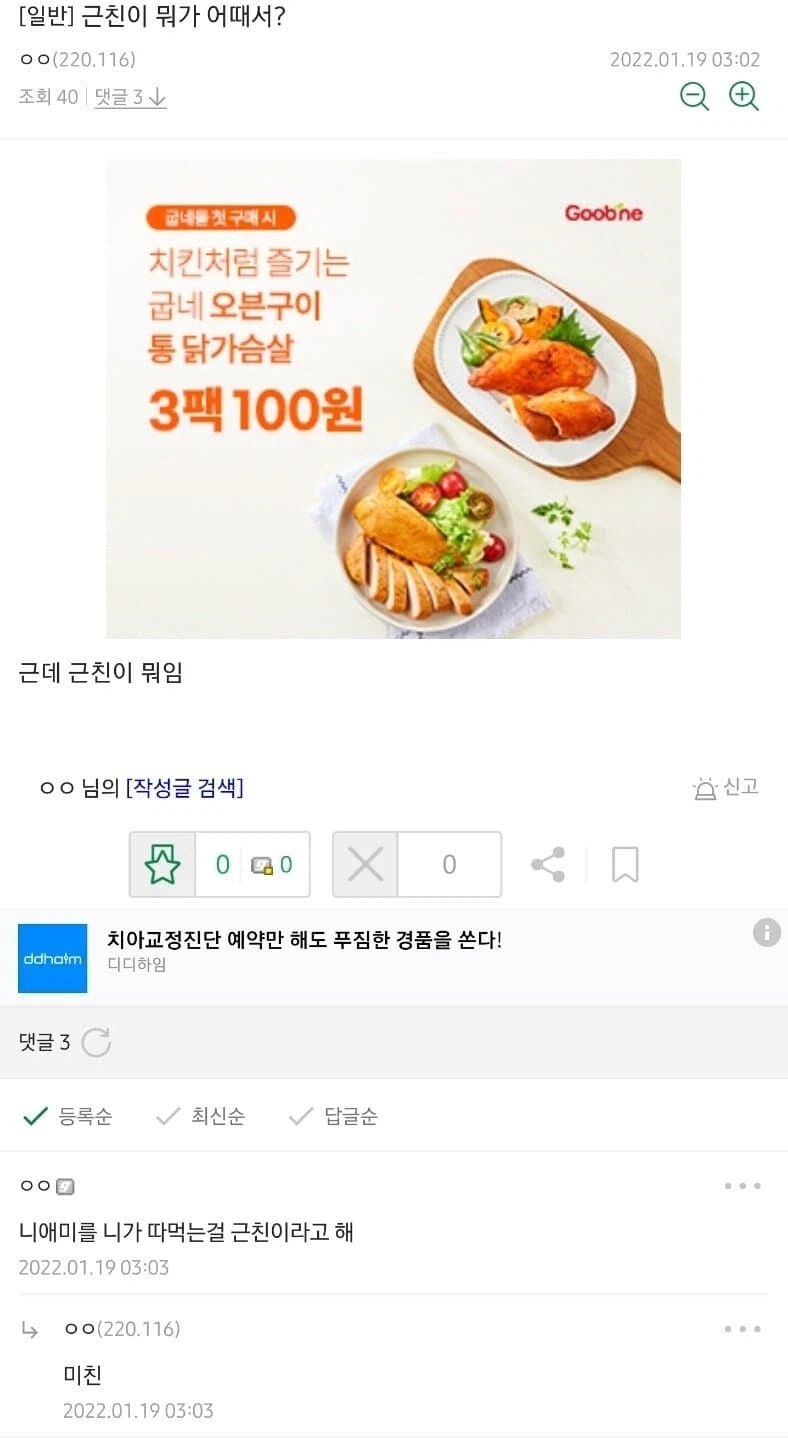Open the 디디하임 orthodontics ad
Viewport: 788px width, 1438px height.
(304, 950)
